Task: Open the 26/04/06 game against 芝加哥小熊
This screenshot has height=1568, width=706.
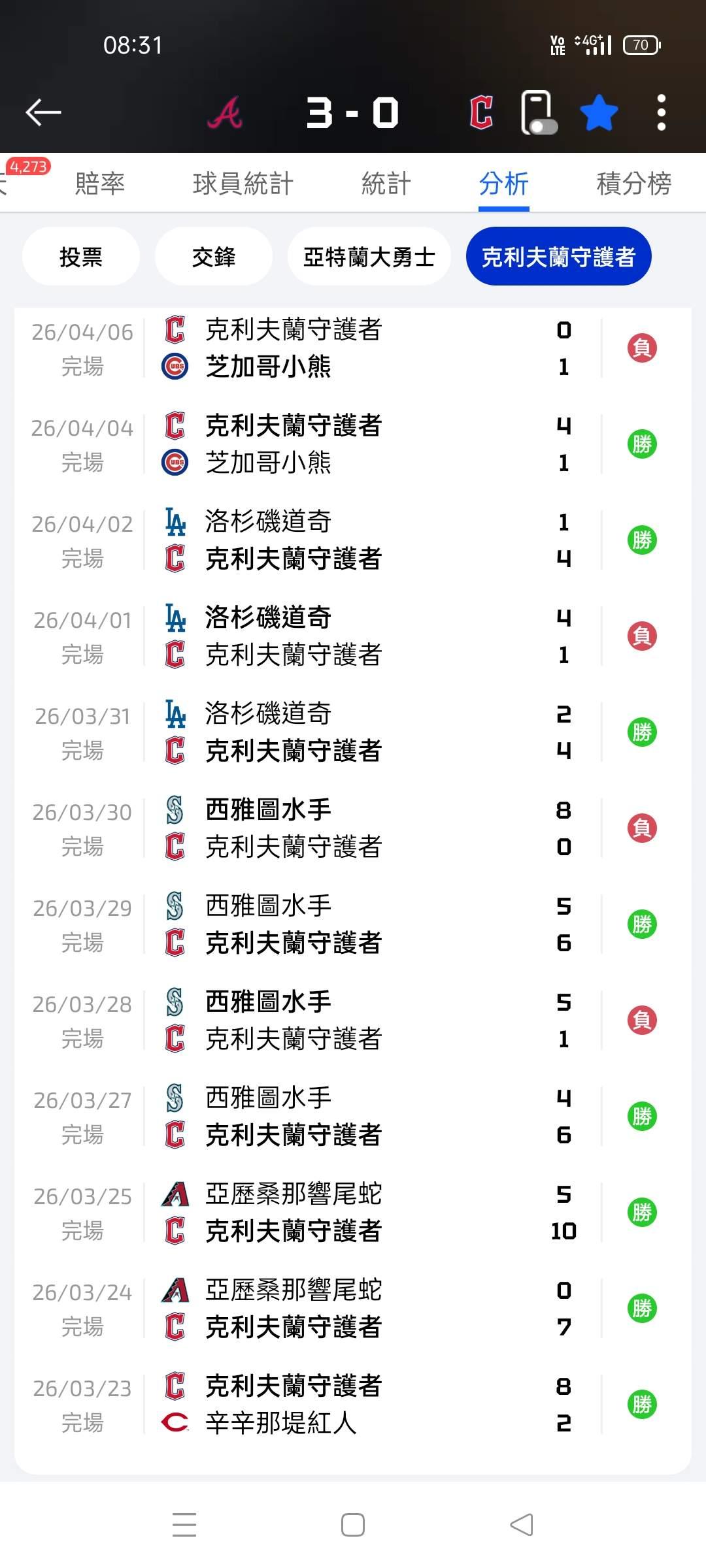Action: (353, 348)
